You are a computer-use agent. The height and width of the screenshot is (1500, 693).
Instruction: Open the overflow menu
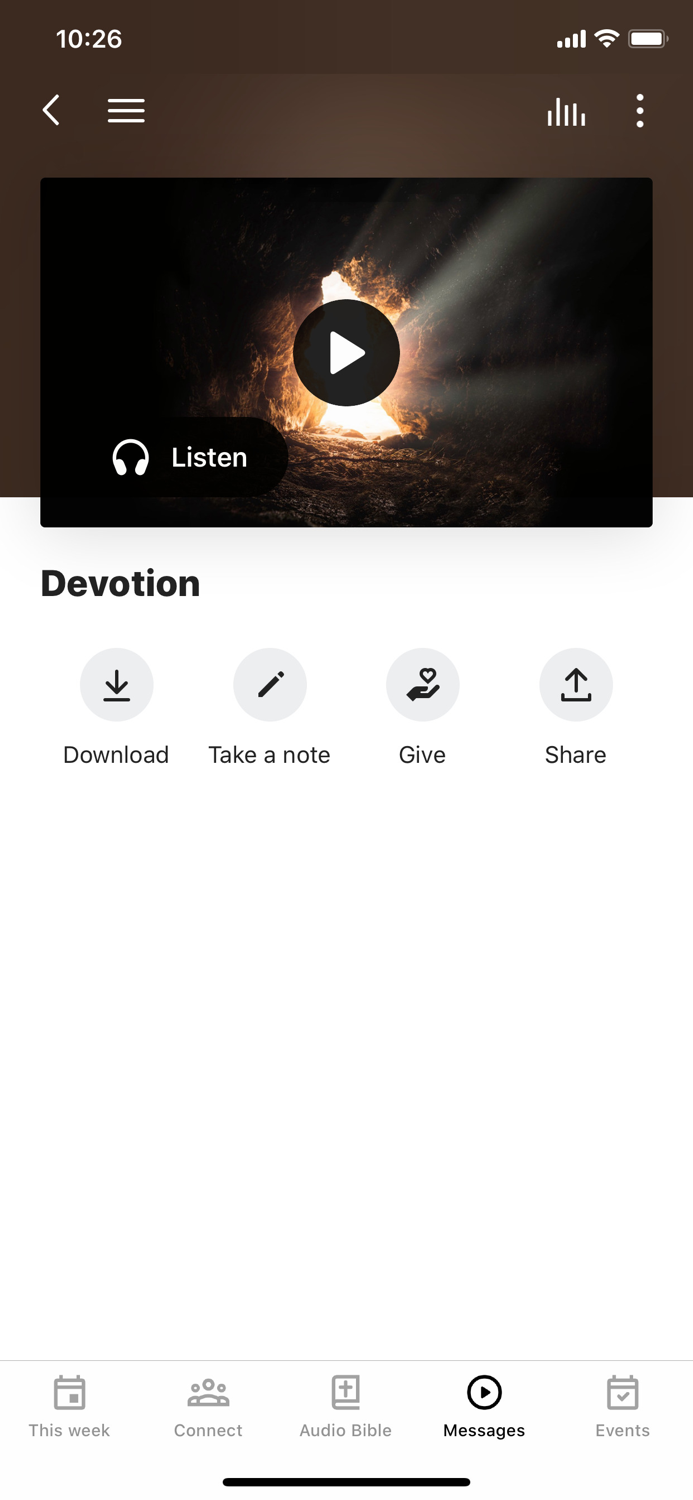(640, 111)
